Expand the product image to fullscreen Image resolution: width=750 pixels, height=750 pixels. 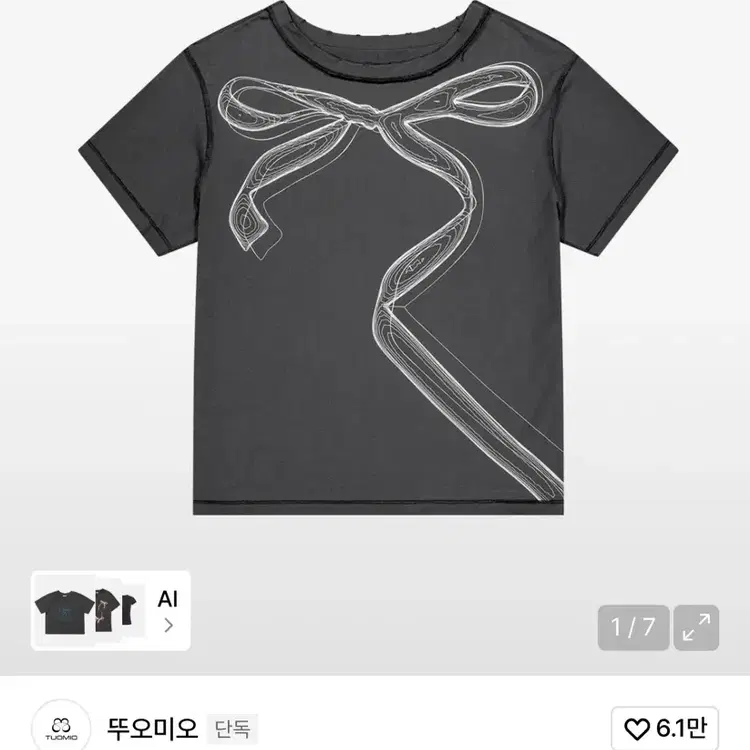696,627
